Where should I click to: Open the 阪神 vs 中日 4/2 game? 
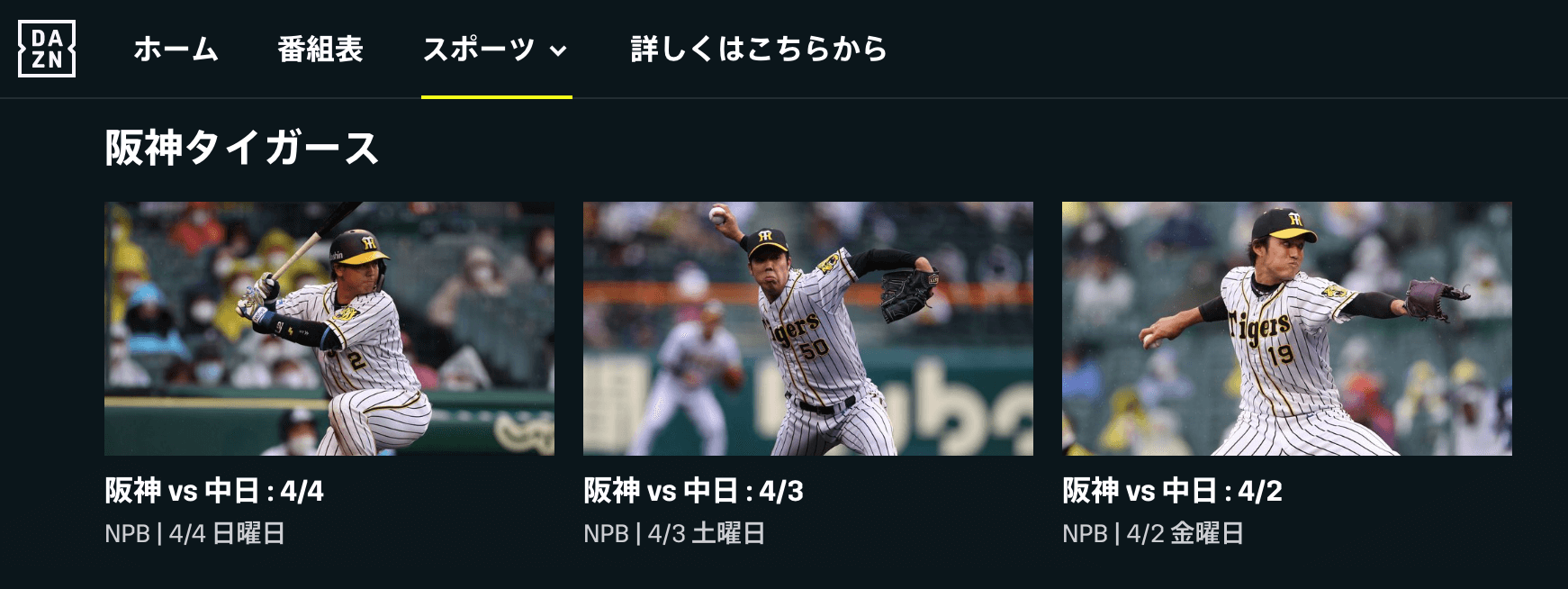1286,329
